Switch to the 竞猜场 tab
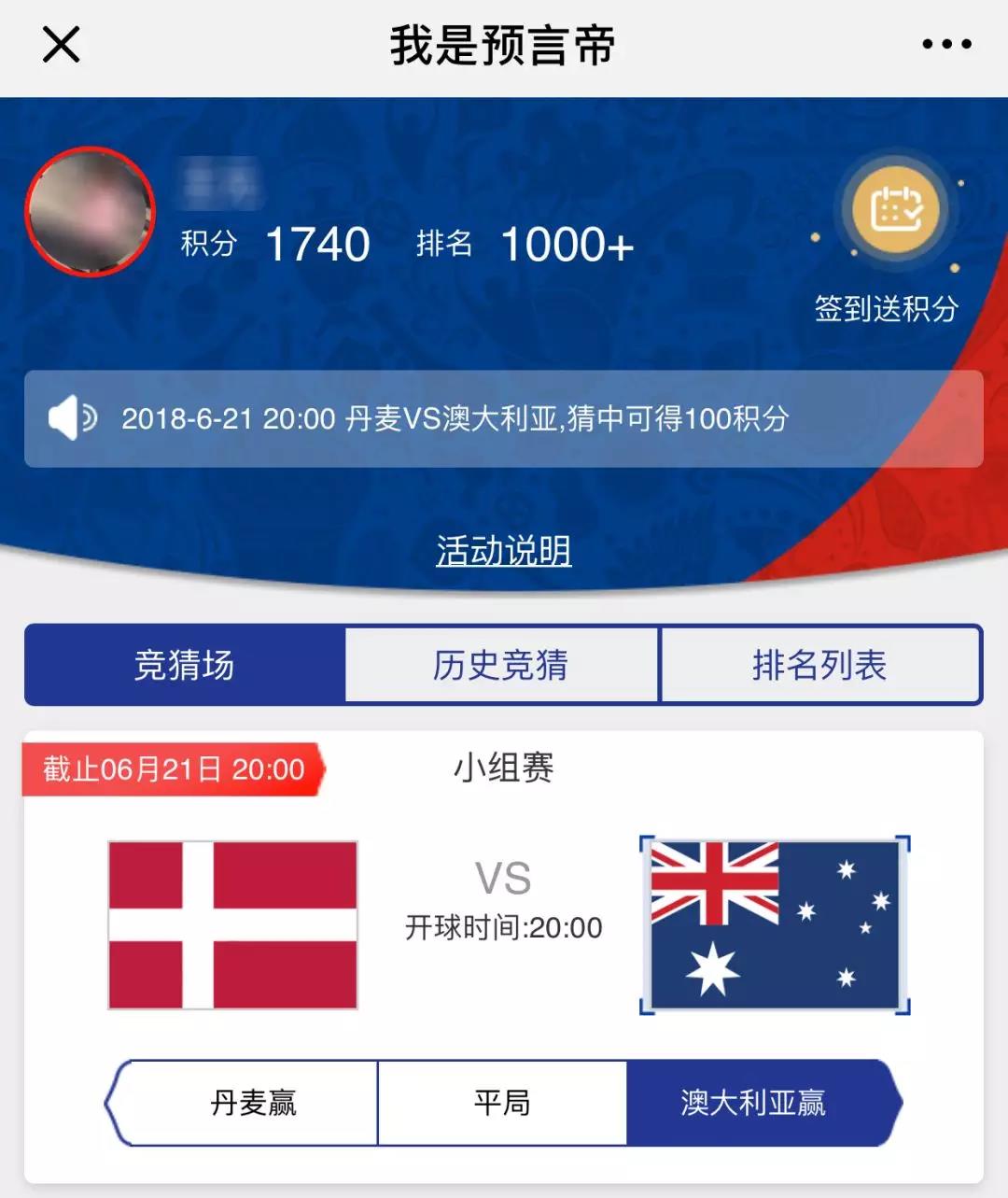The image size is (1008, 1198). coord(185,665)
